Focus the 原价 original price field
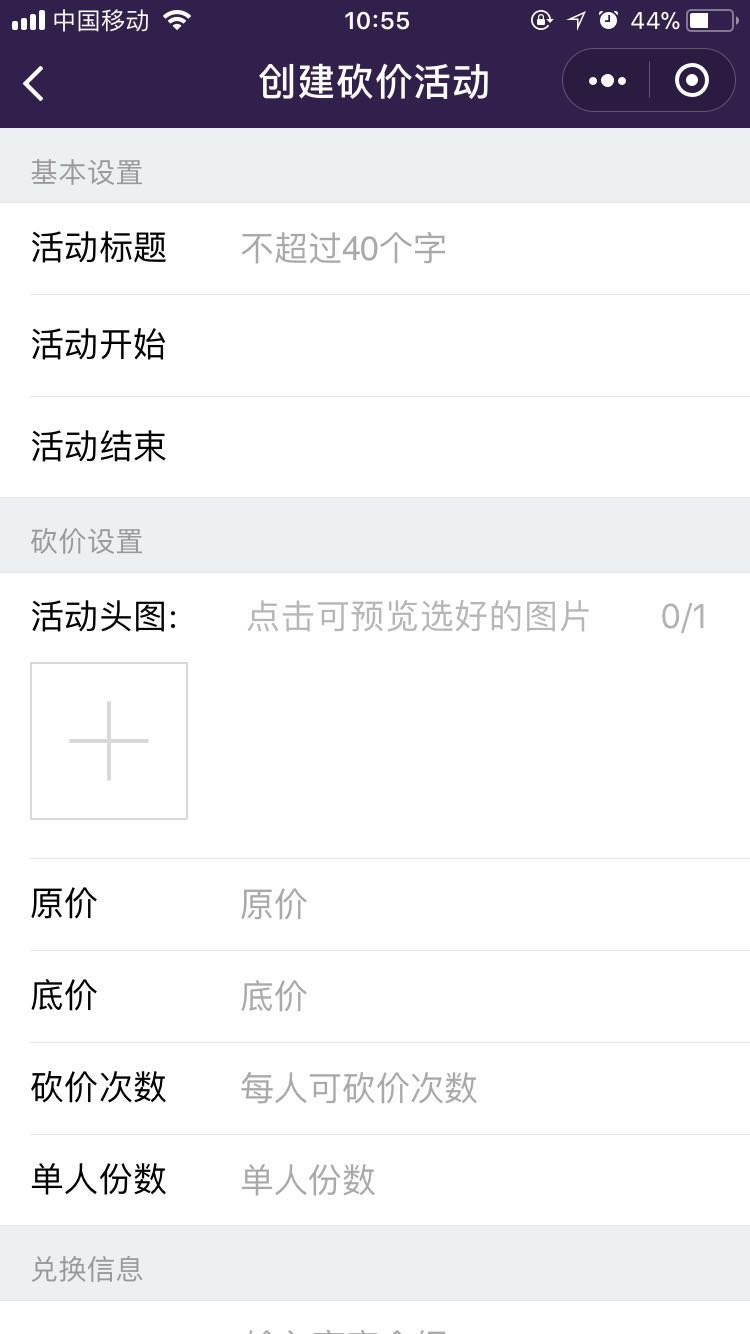Screen dimensions: 750x1334 480,904
